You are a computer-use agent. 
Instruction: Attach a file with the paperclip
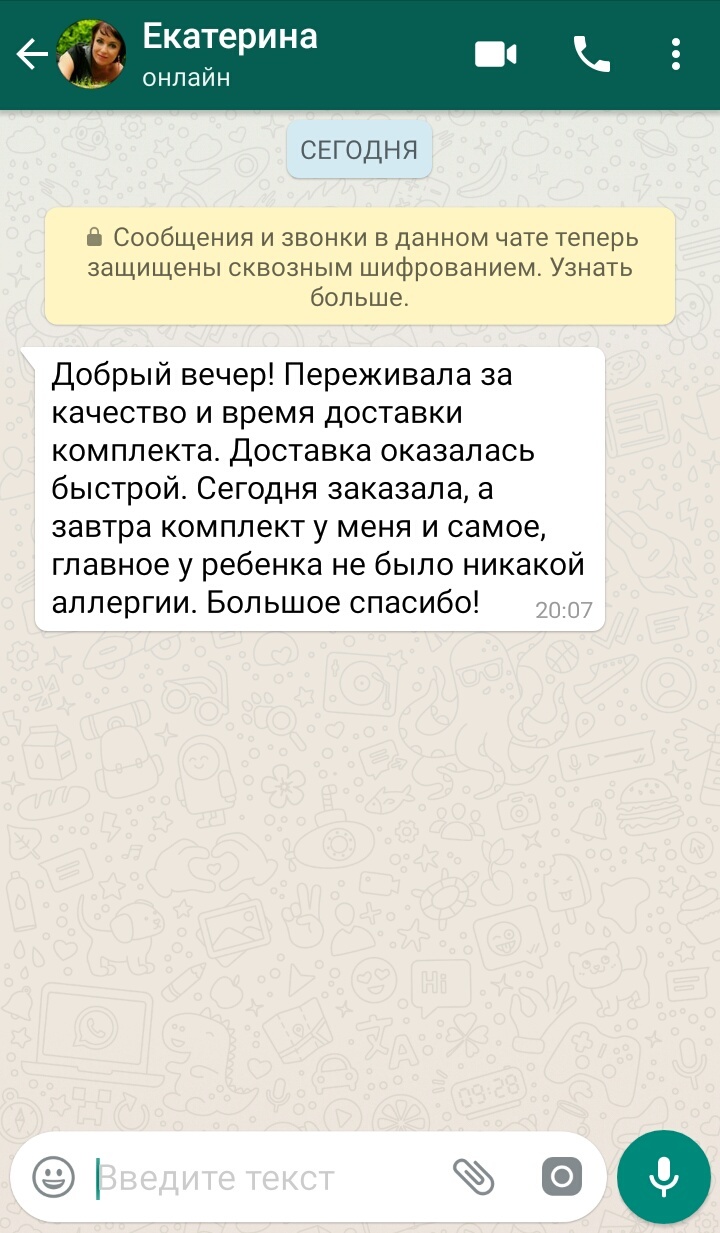(474, 1177)
